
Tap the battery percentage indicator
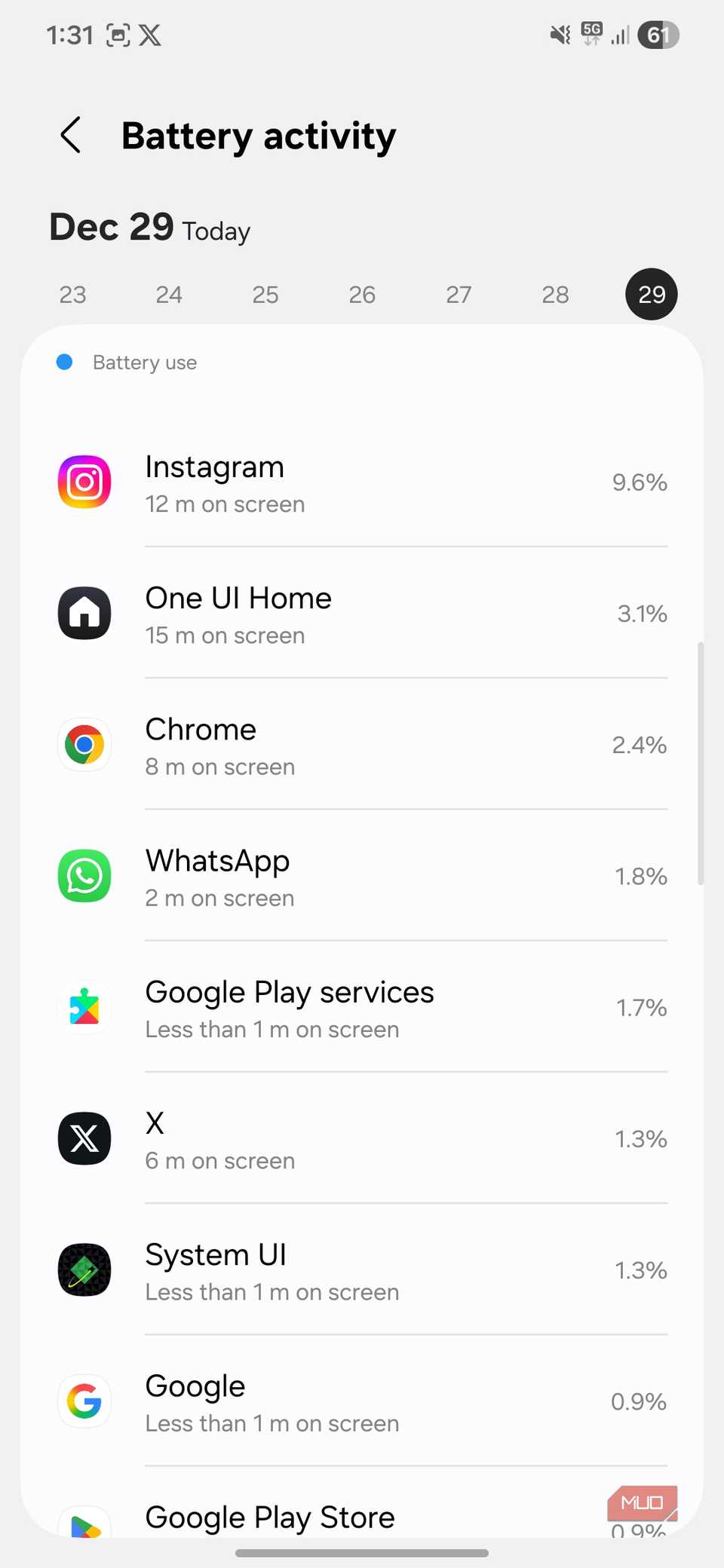(658, 35)
